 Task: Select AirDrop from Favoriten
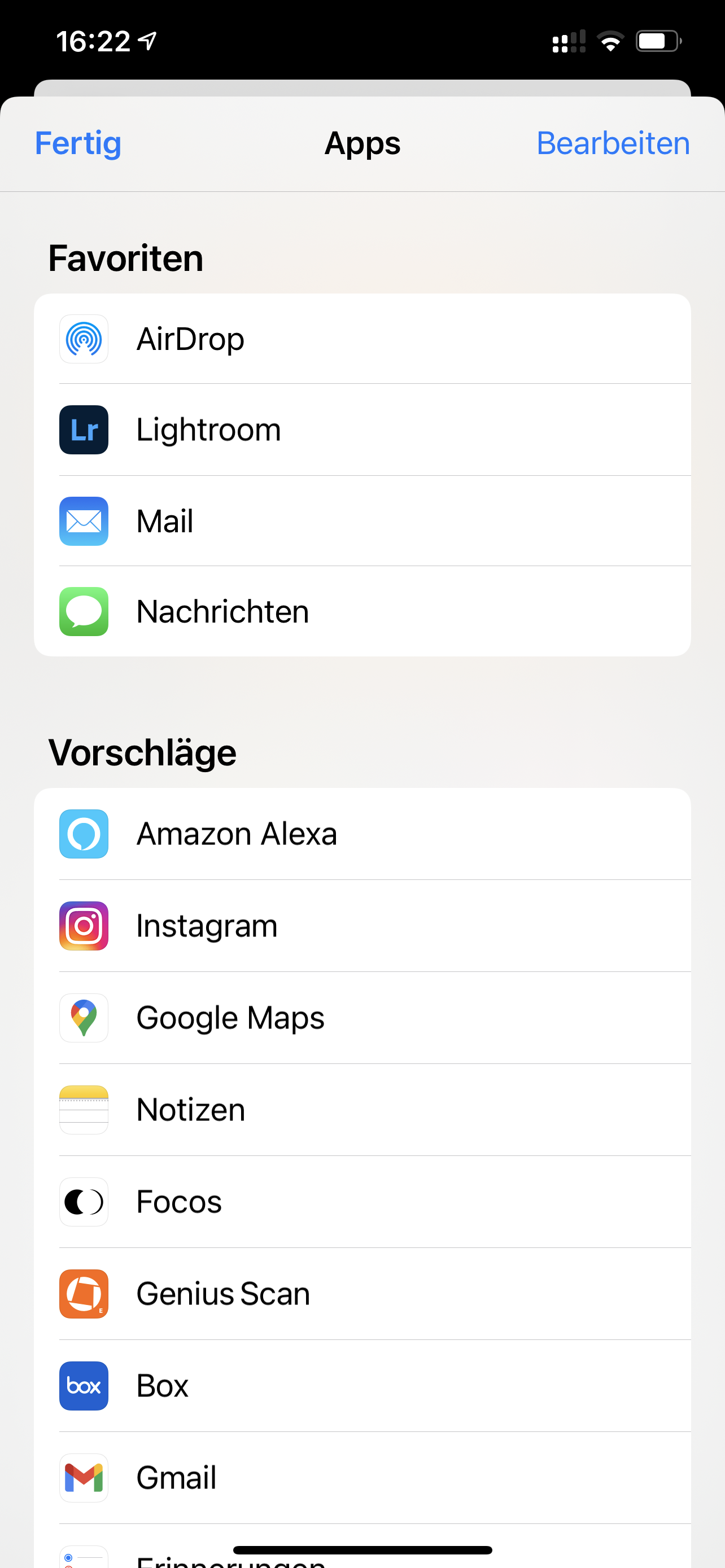pyautogui.click(x=361, y=339)
